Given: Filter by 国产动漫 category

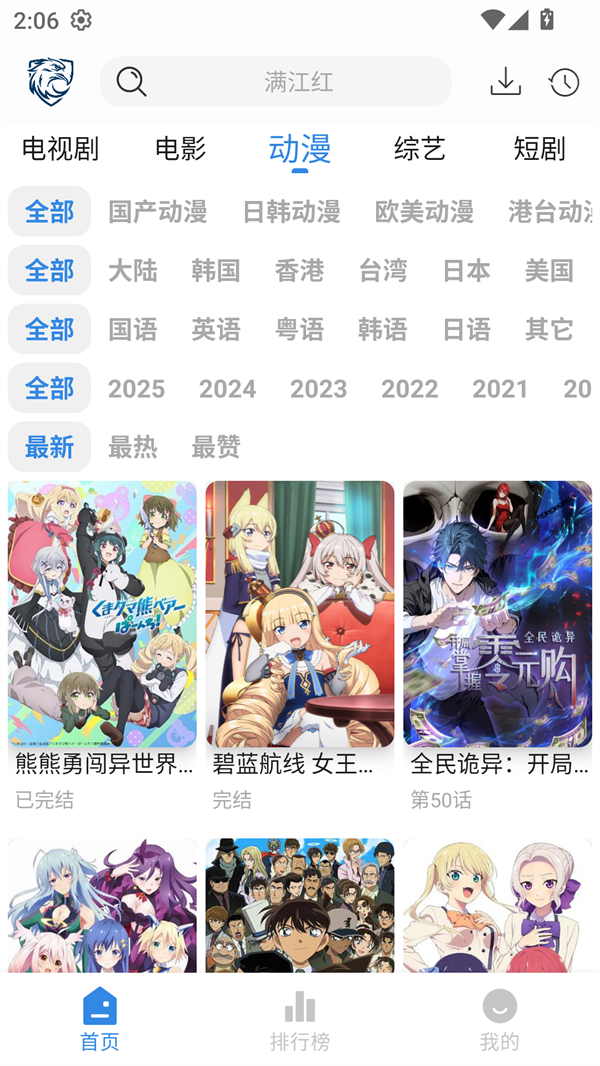Looking at the screenshot, I should 157,211.
